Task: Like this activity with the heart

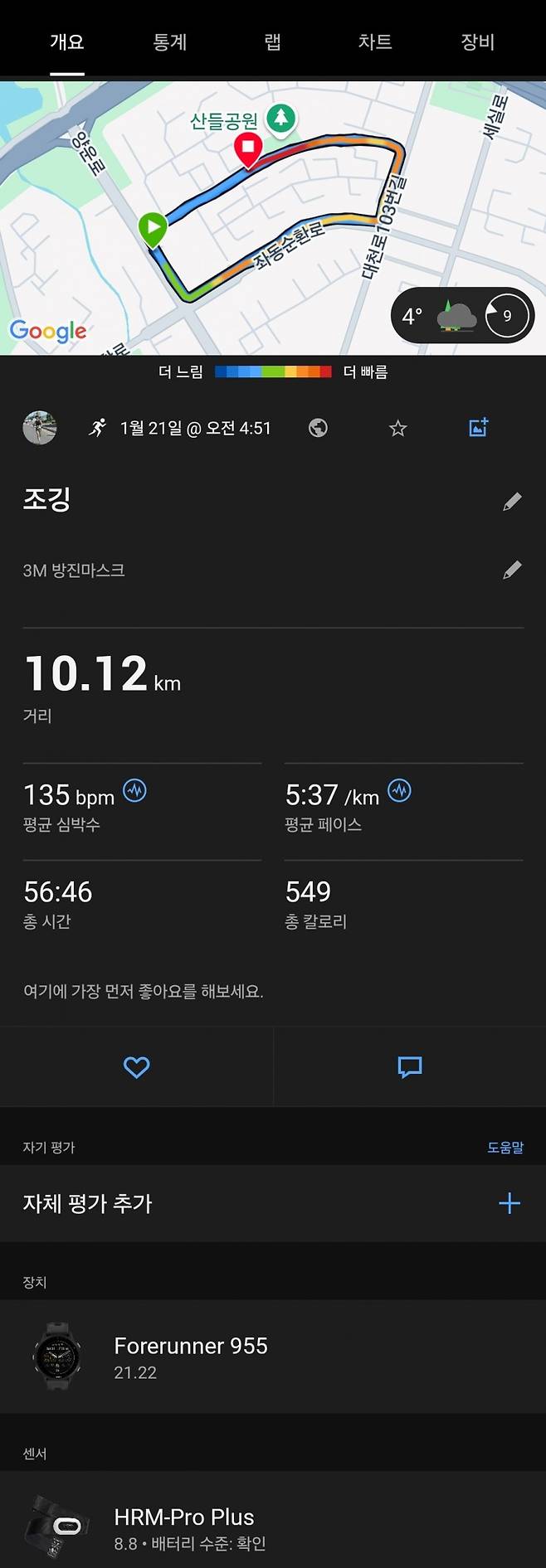Action: (136, 1067)
